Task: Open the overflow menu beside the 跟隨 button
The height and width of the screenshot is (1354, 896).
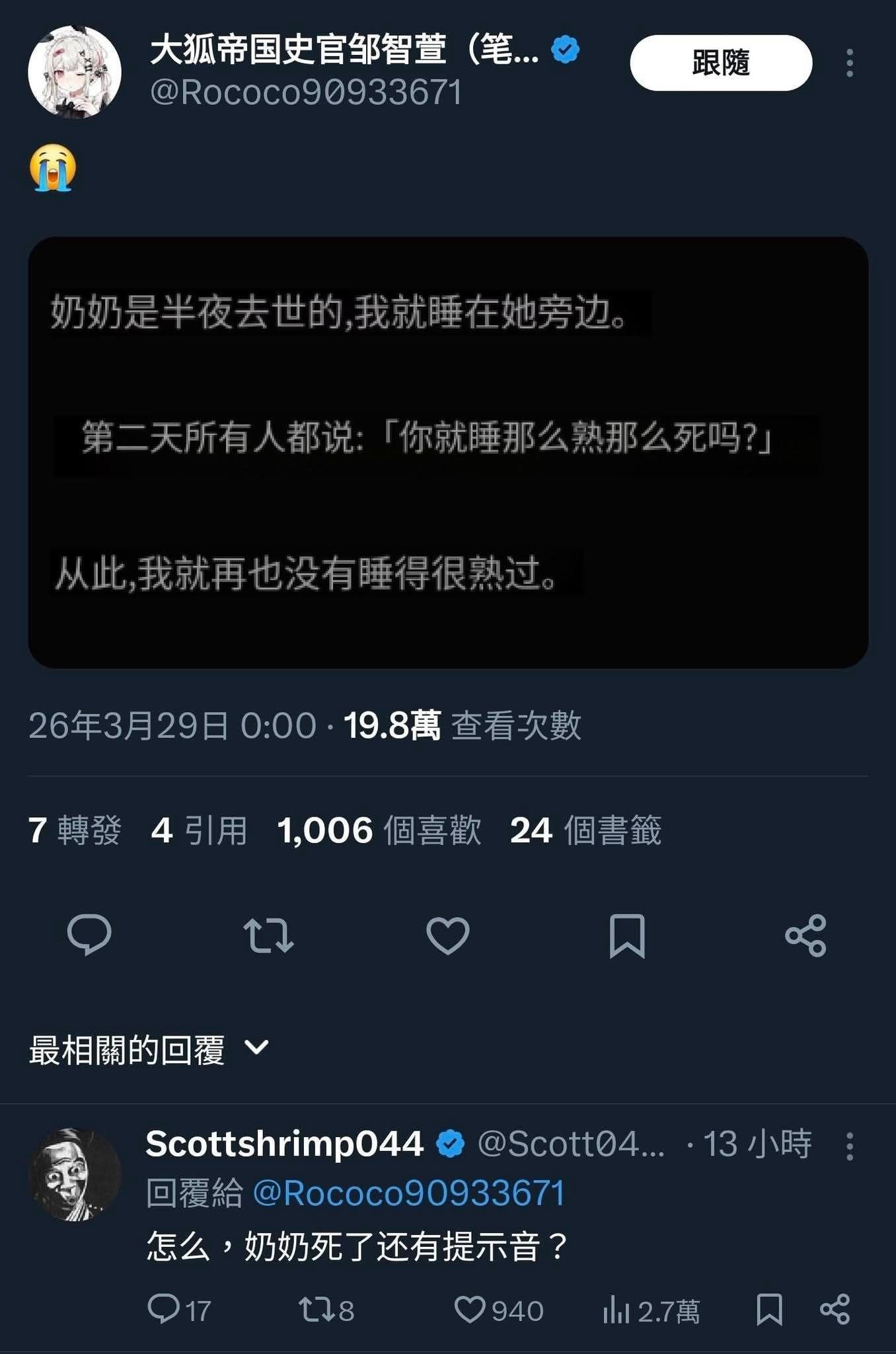Action: (850, 63)
